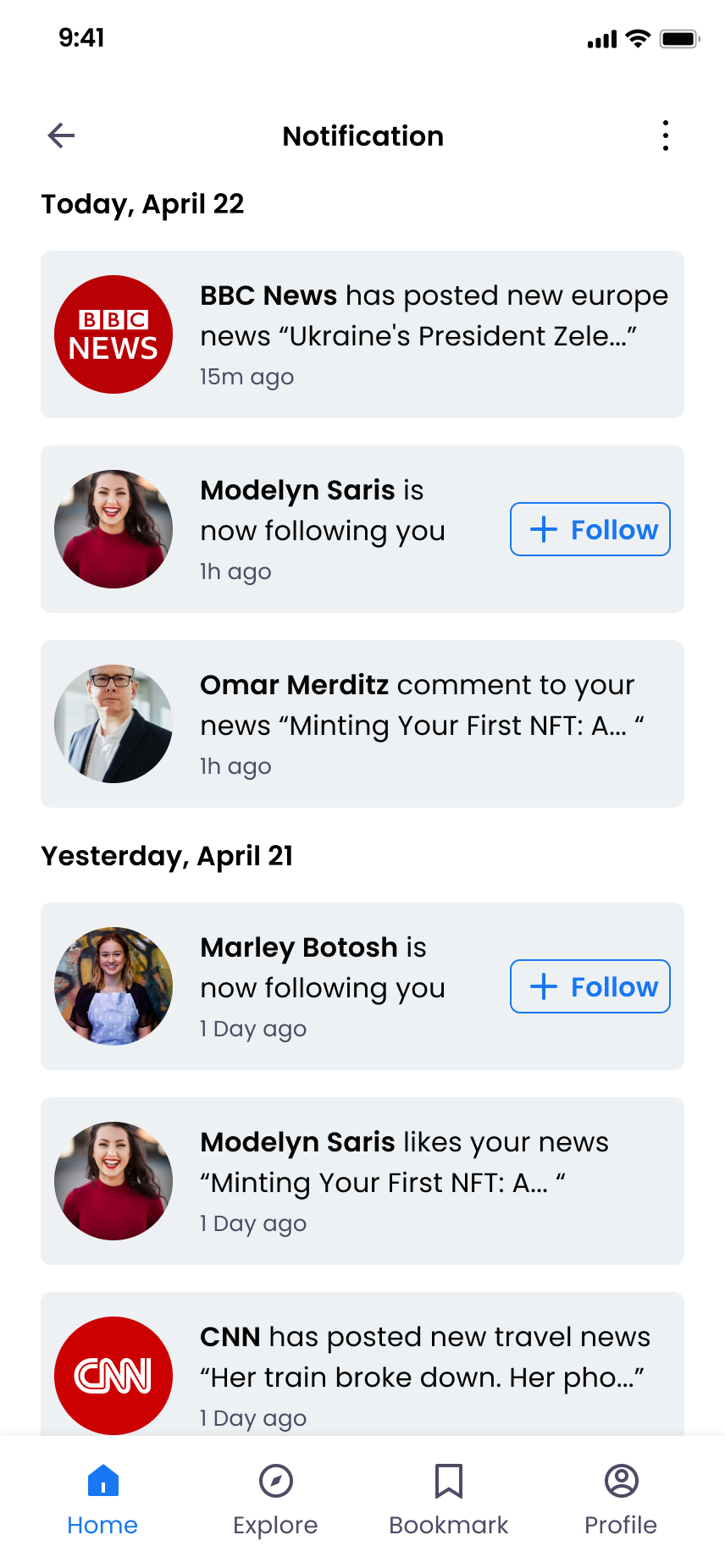Follow Marley Botosh back
The image size is (725, 1568).
coord(590,986)
